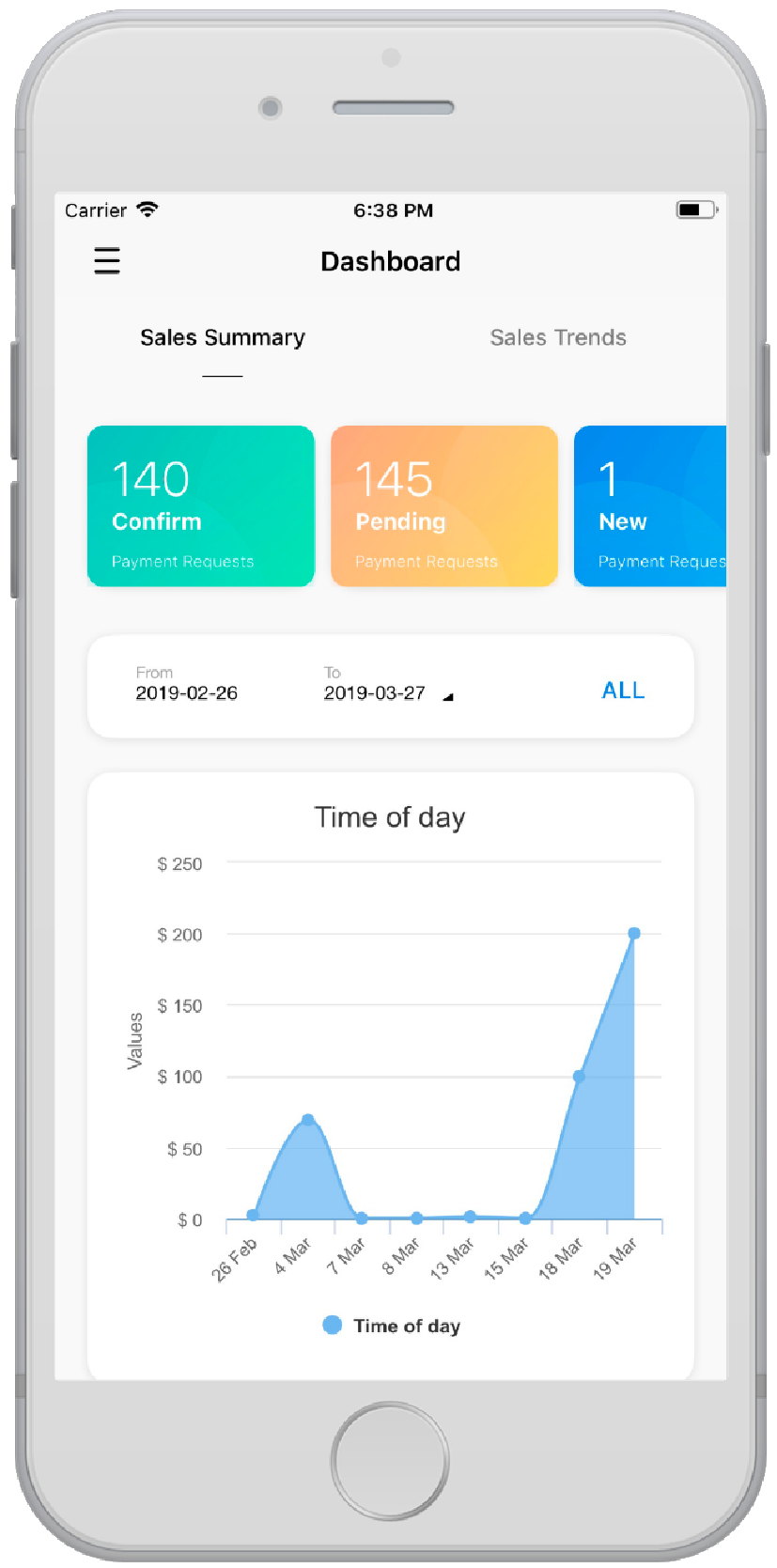Tap ALL to show the full range

623,691
